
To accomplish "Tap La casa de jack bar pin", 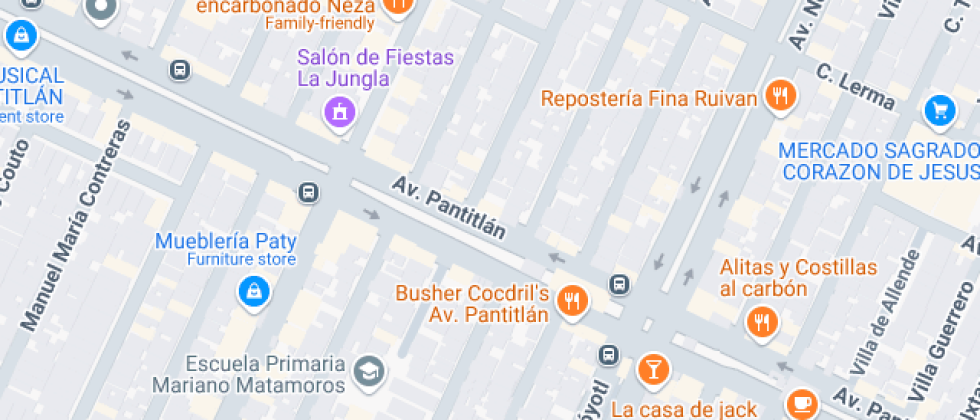I will (x=652, y=369).
